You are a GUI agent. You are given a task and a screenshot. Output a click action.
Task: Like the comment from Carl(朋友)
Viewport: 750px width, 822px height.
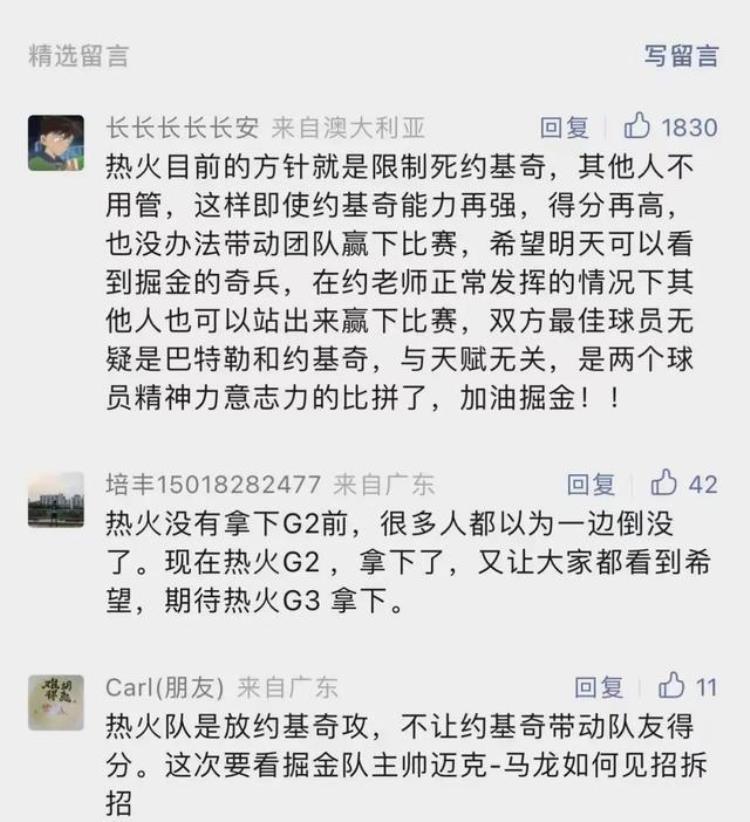671,687
